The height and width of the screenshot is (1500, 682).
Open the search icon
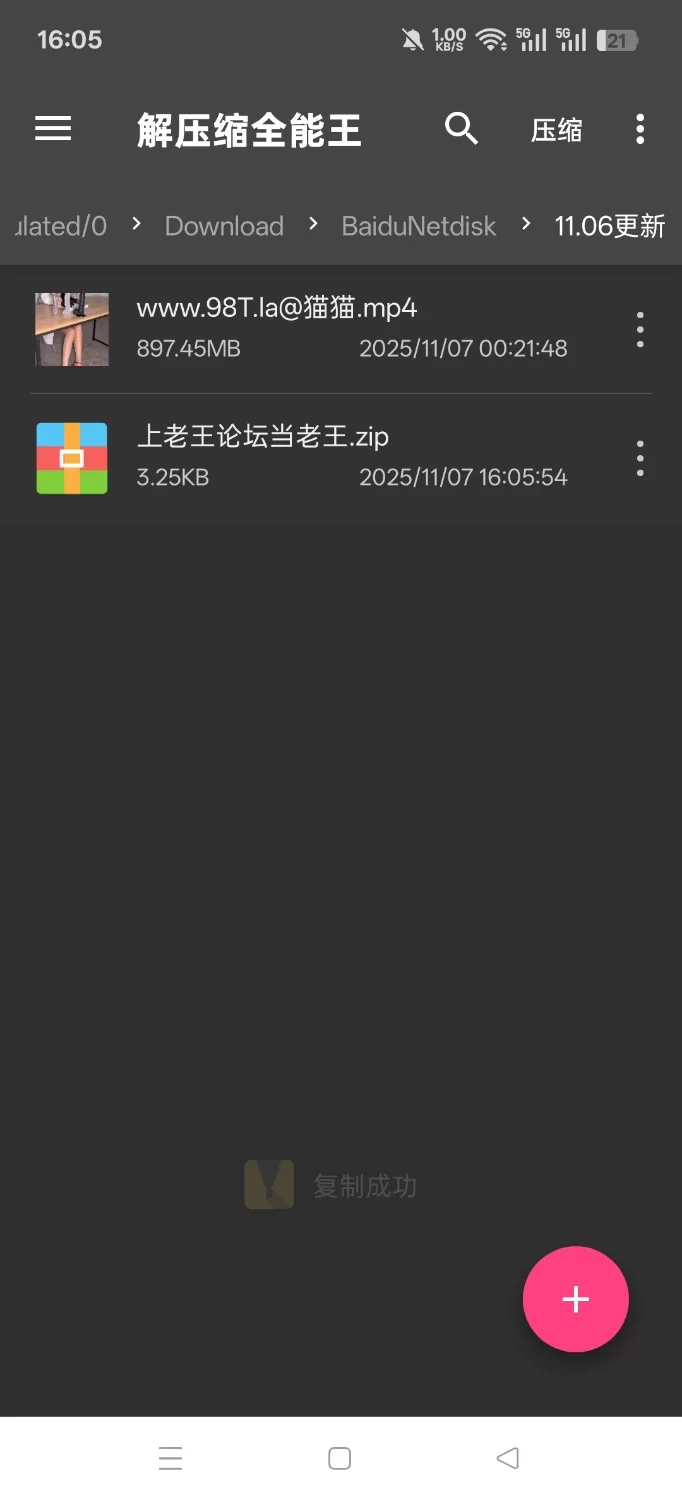(x=461, y=129)
